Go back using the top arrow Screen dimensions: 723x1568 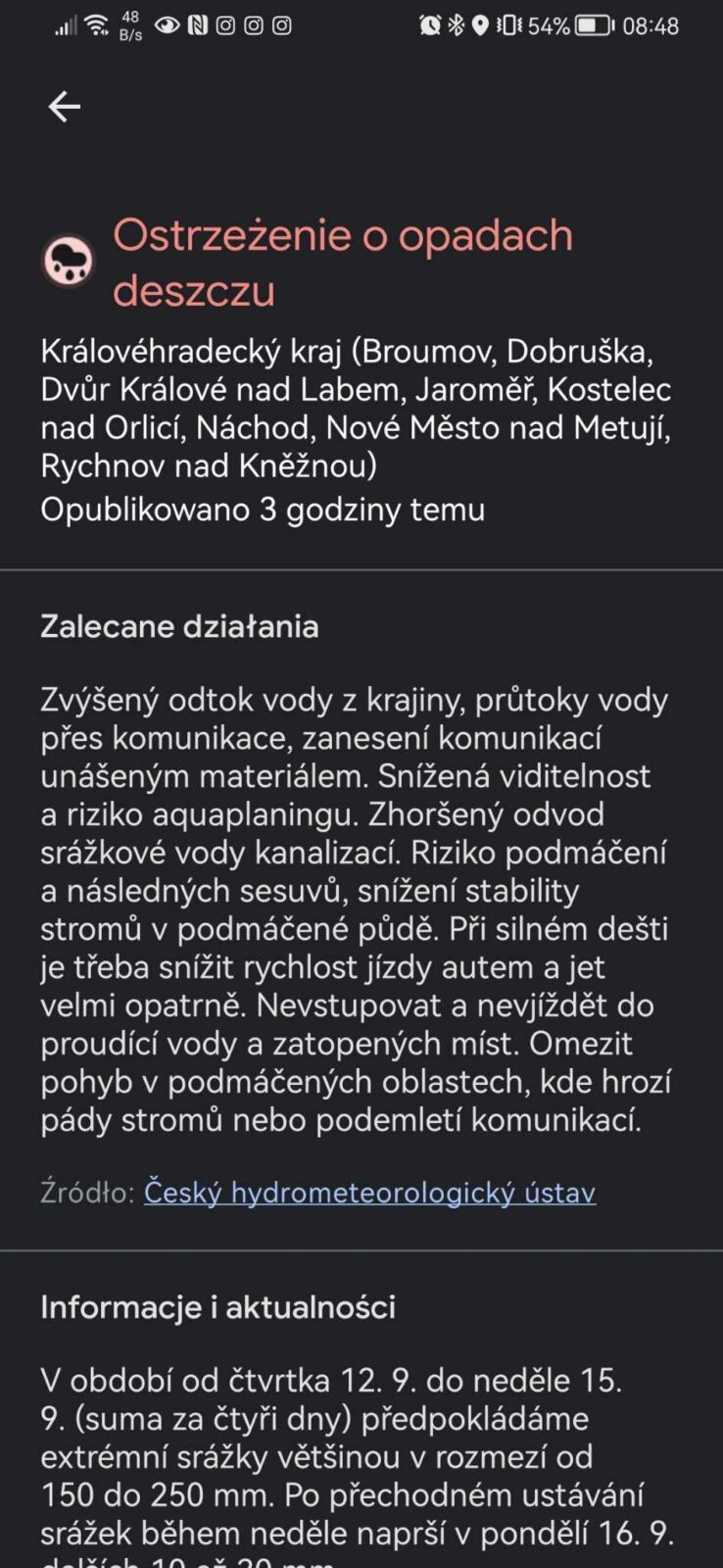pyautogui.click(x=65, y=107)
